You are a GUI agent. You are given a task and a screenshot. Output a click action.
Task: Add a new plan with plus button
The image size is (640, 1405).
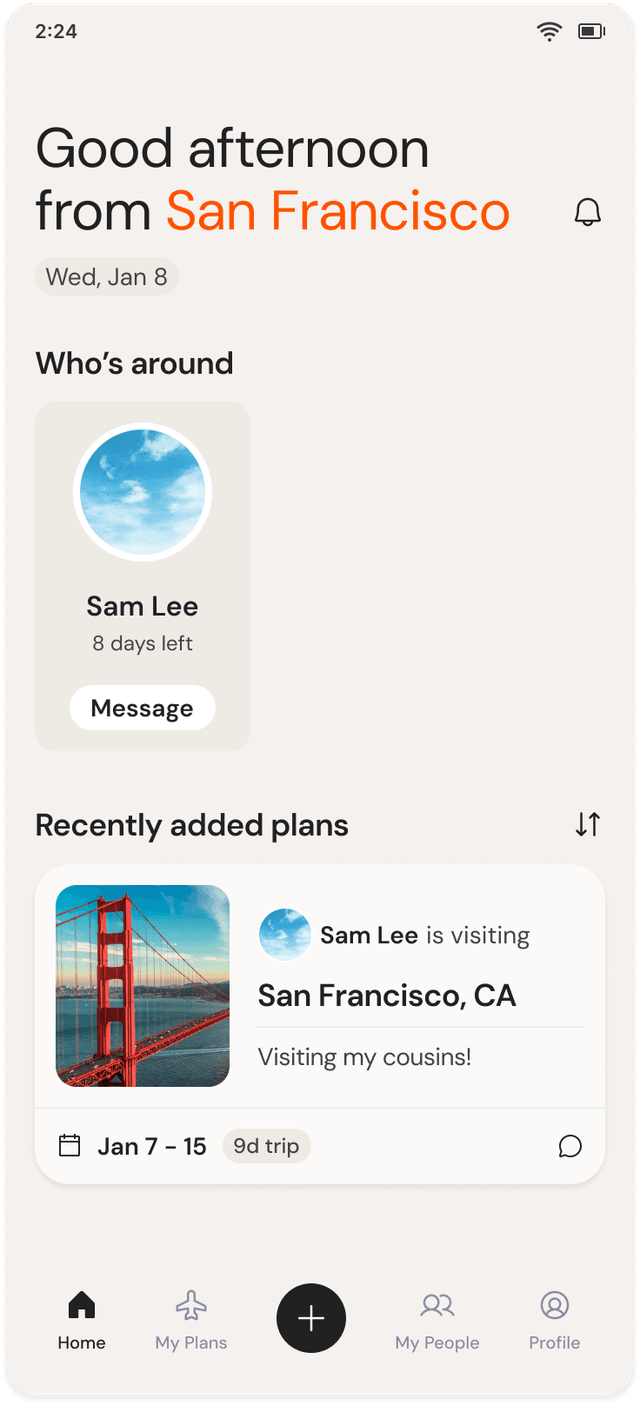click(311, 1318)
